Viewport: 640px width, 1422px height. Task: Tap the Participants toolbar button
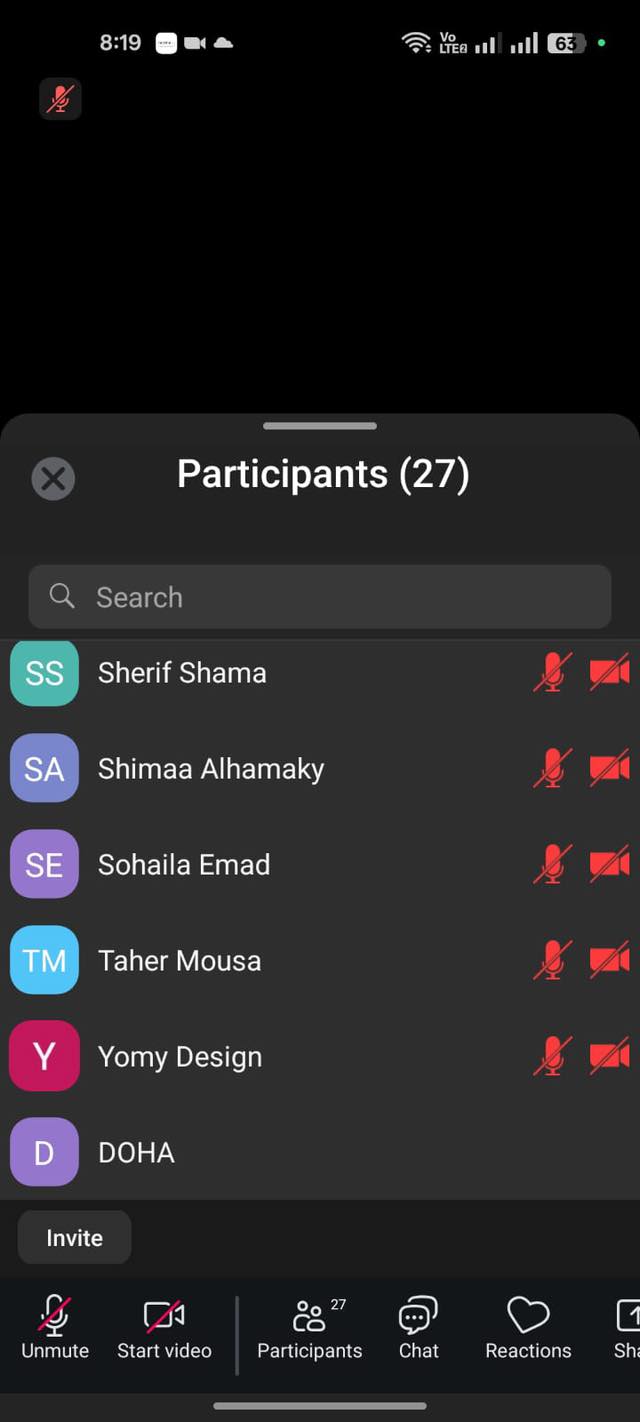tap(310, 1328)
